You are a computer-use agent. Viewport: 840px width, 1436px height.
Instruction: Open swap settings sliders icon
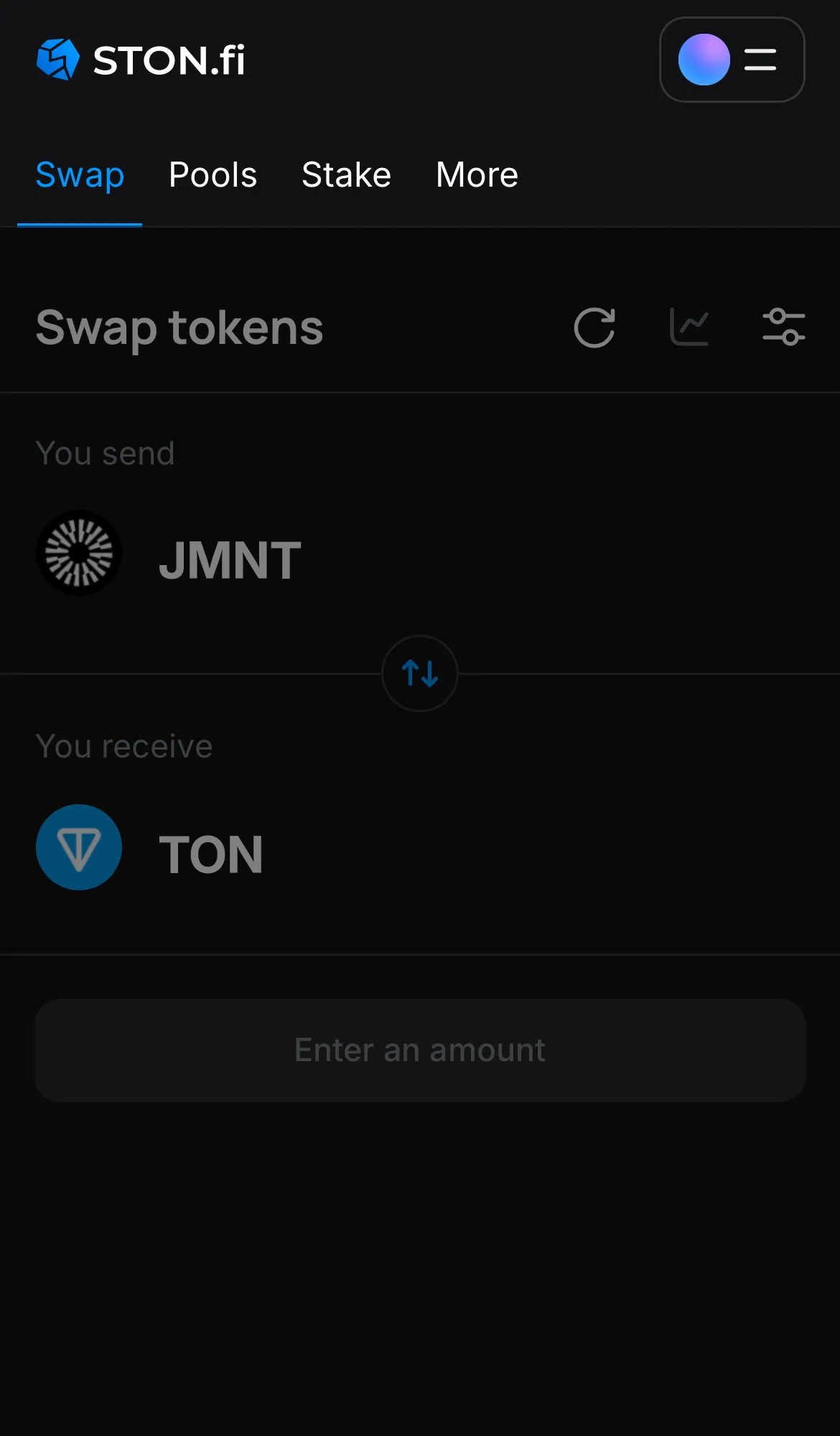pyautogui.click(x=783, y=326)
